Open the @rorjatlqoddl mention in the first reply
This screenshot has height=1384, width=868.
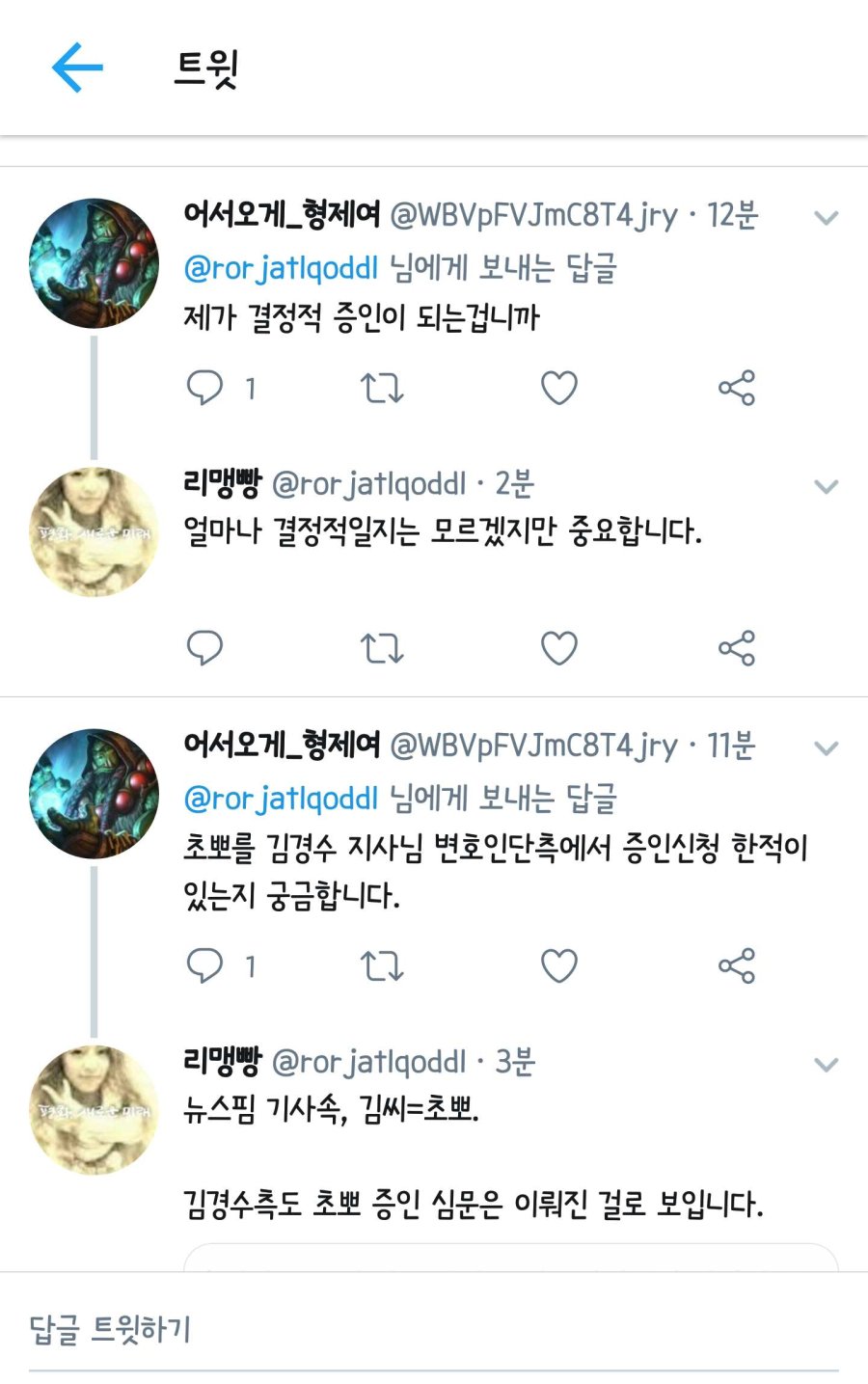coord(277,267)
